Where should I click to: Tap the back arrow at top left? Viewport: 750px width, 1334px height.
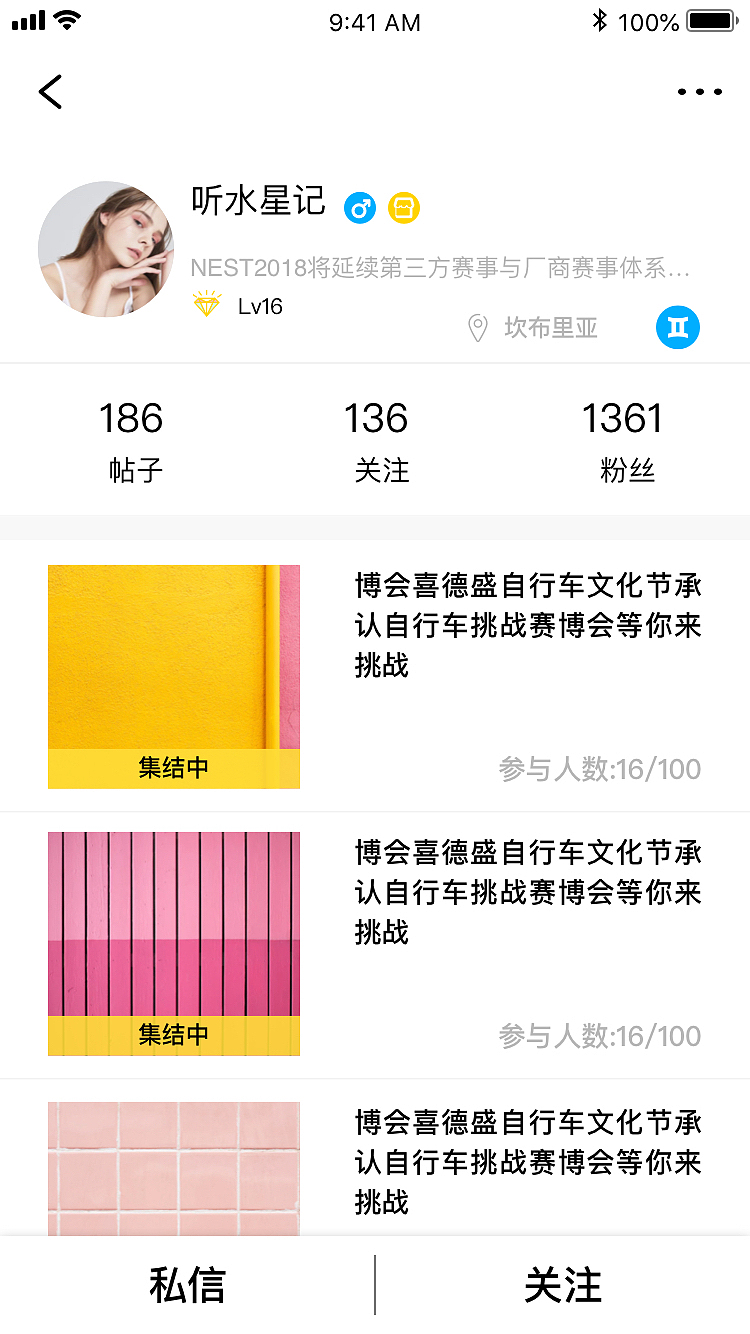[50, 91]
